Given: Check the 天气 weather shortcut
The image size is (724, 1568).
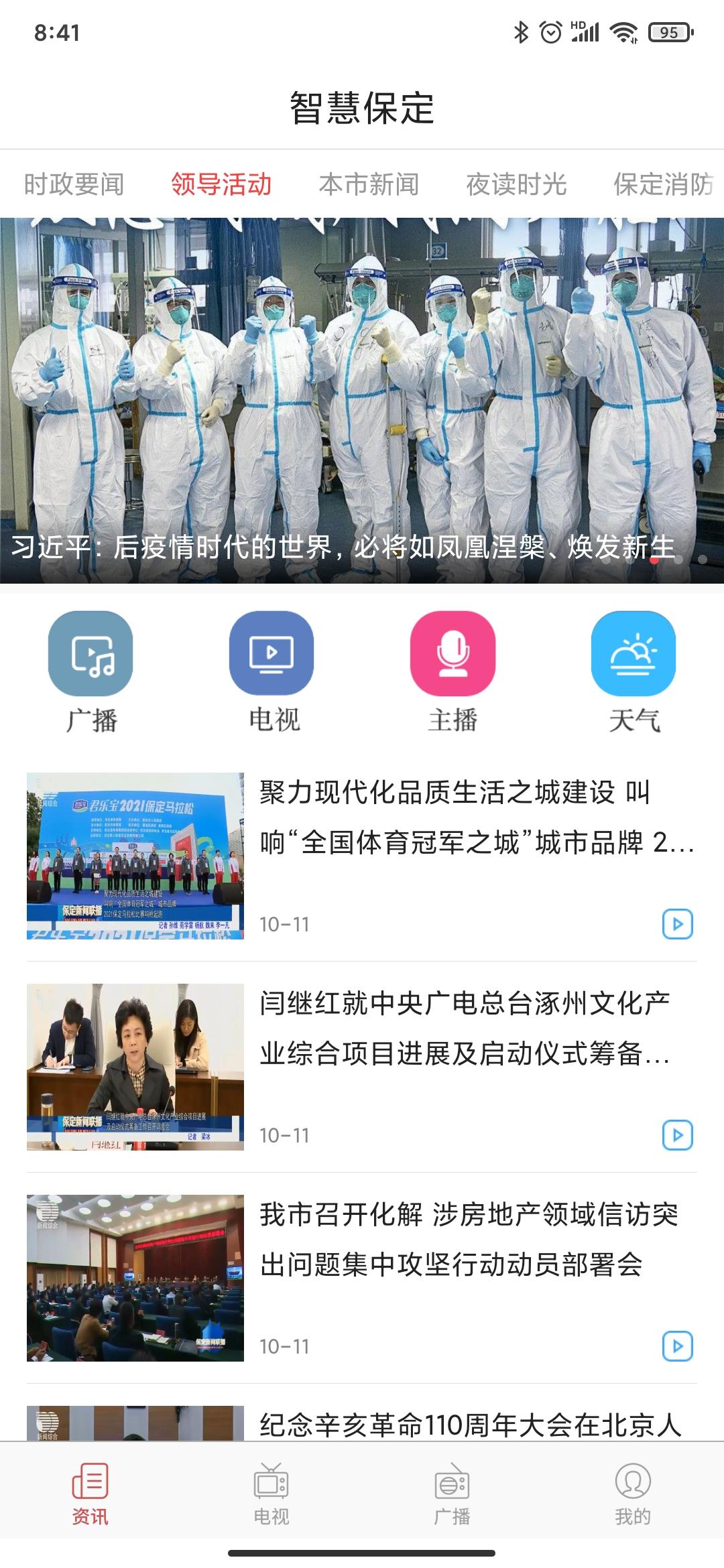Looking at the screenshot, I should coord(633,653).
